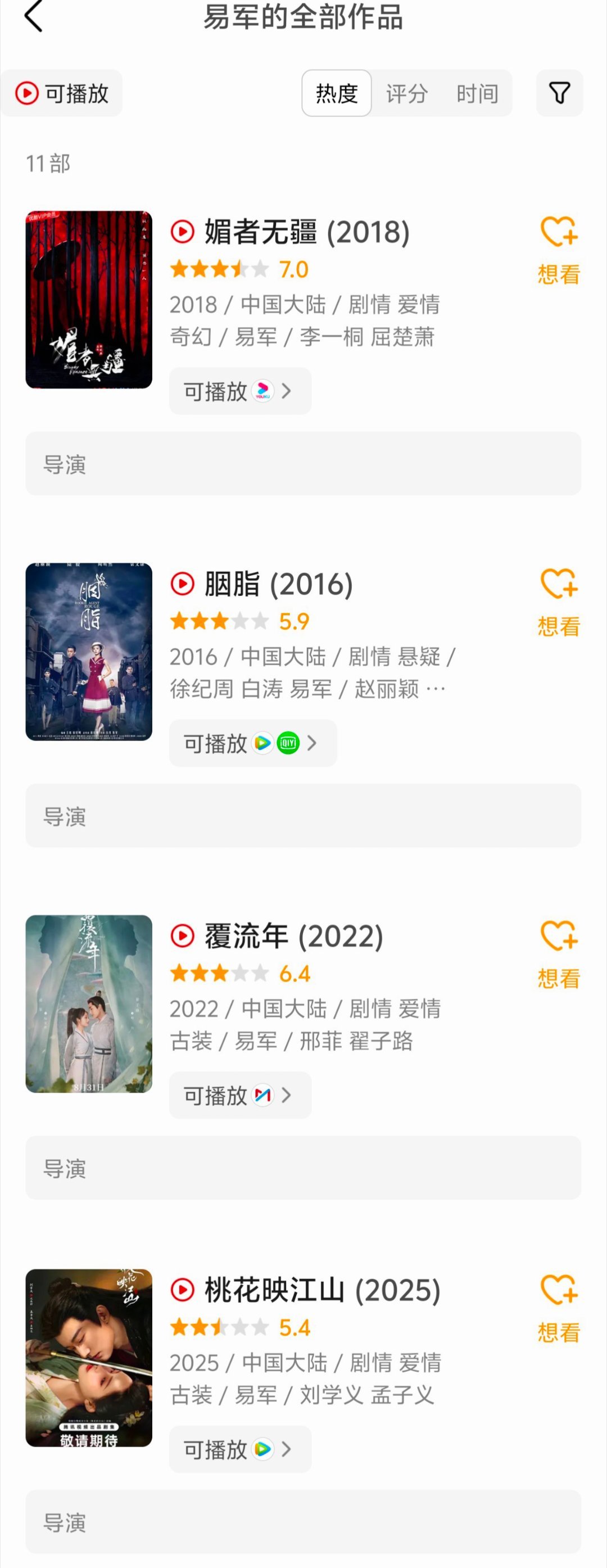
Task: Open 可播放 source for 桃花映江山
Action: tap(239, 1449)
